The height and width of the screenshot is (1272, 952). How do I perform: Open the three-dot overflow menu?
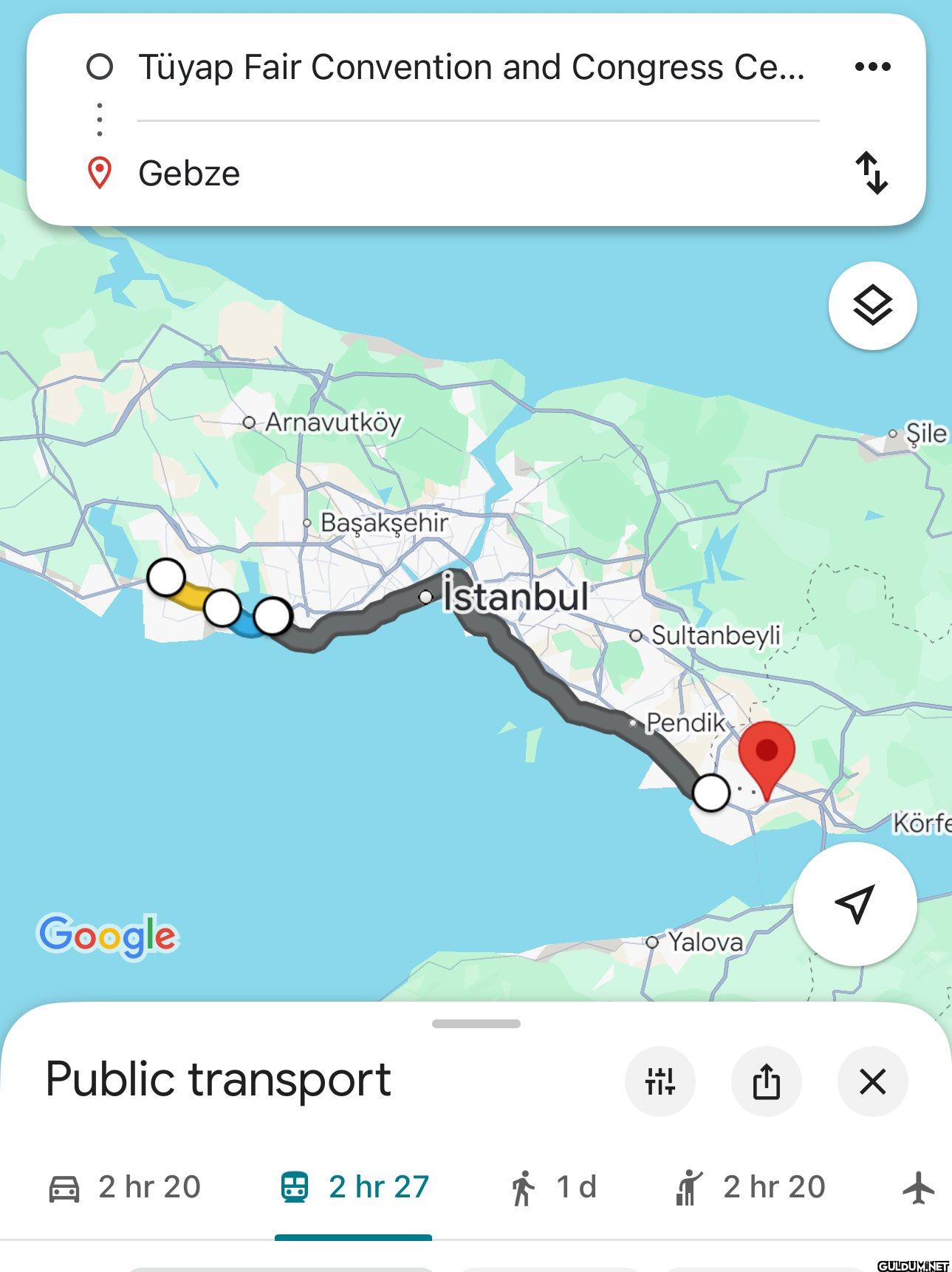point(872,67)
